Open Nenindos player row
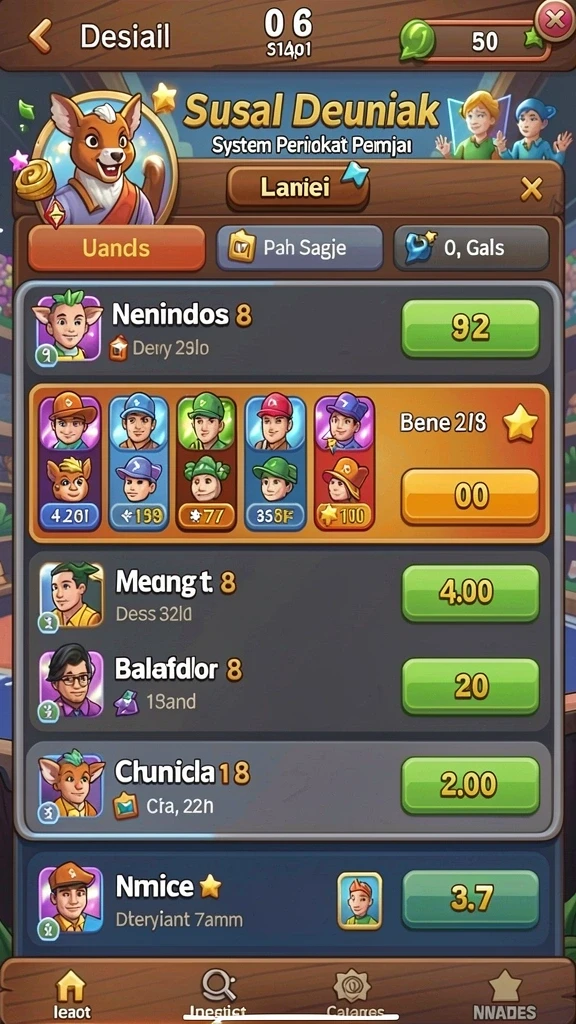The height and width of the screenshot is (1024, 576). click(288, 330)
